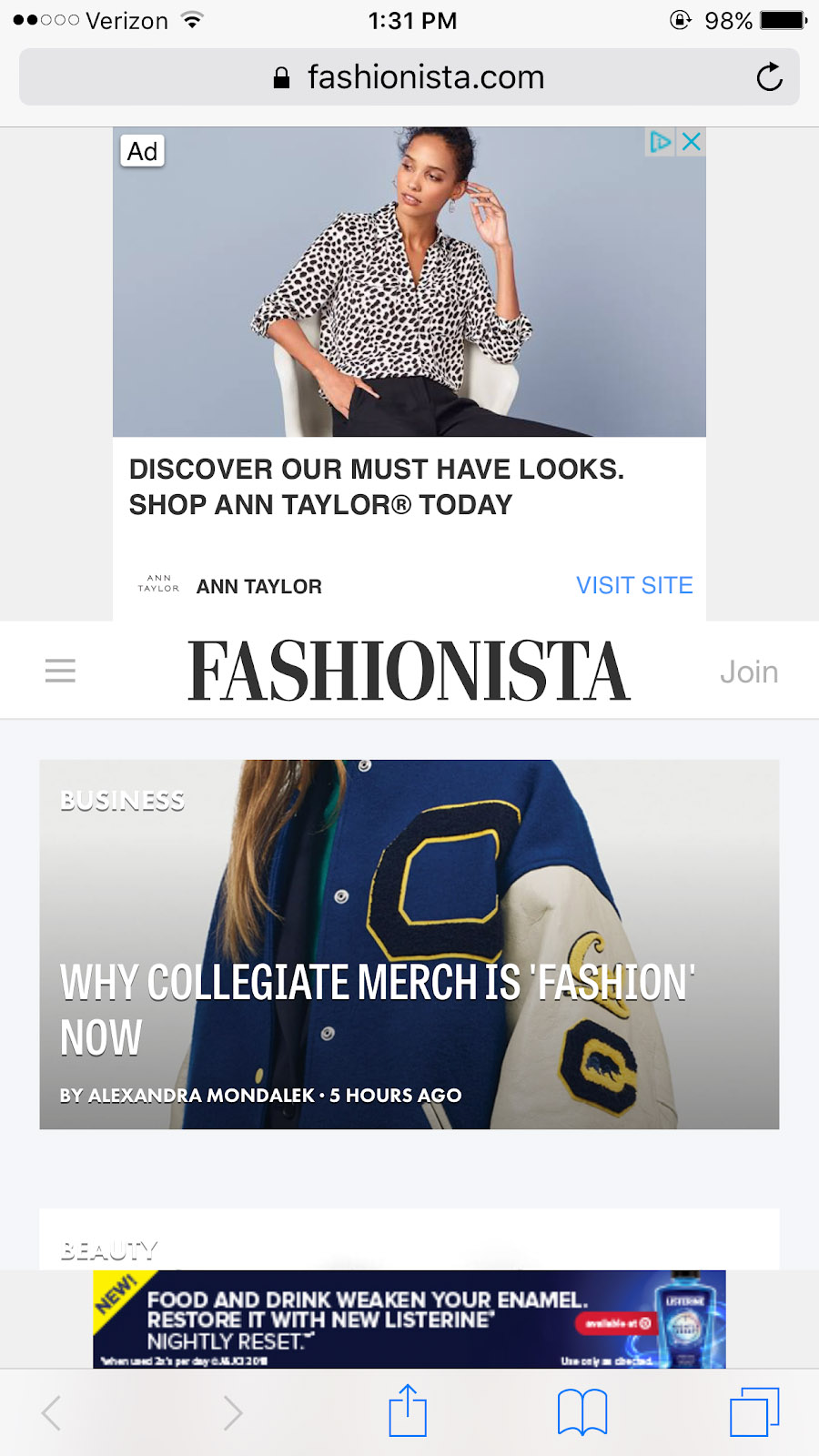Open the Ann Taylor ad image
This screenshot has width=819, height=1456.
409,282
